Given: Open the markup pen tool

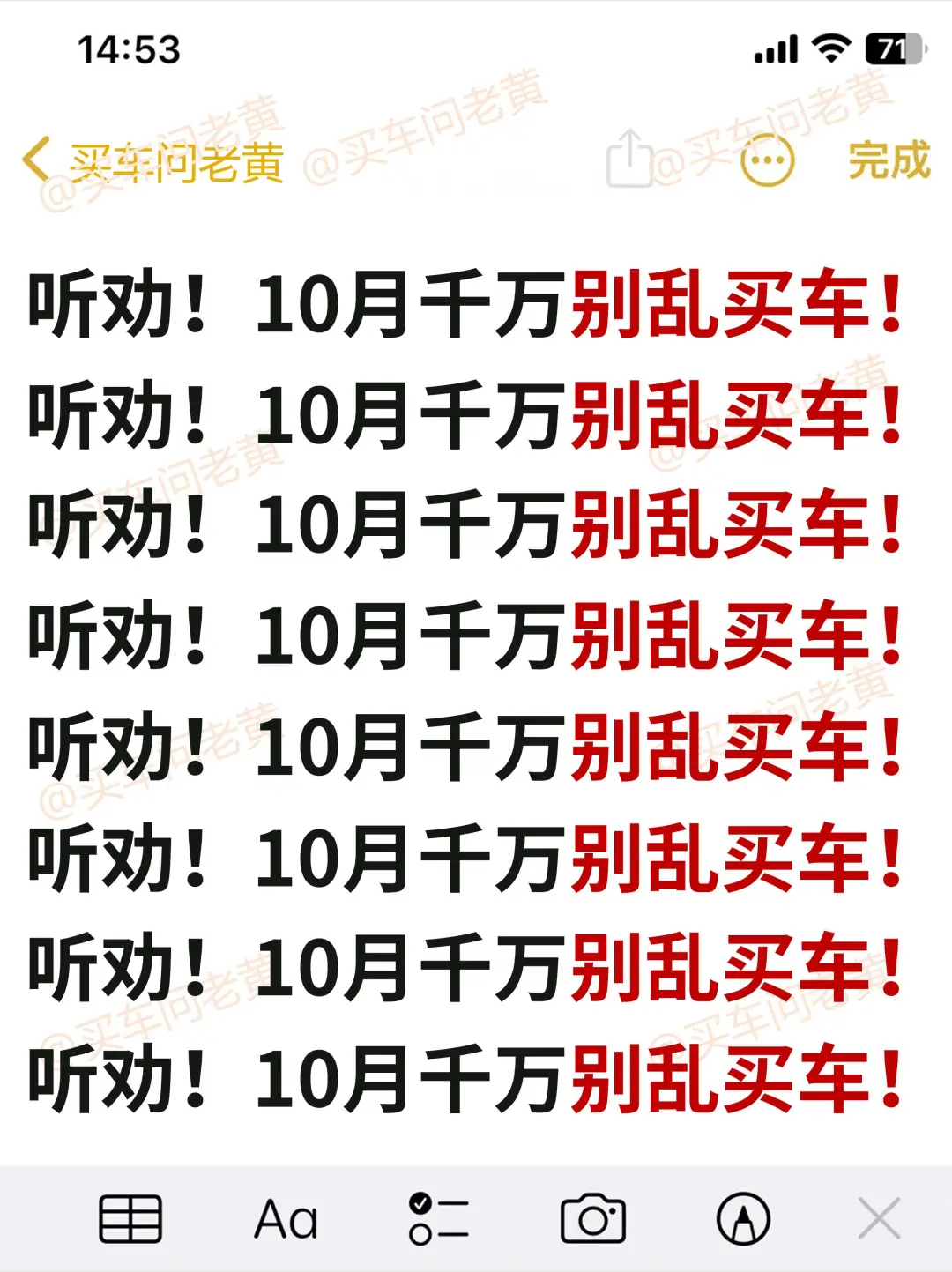Looking at the screenshot, I should 743,1219.
